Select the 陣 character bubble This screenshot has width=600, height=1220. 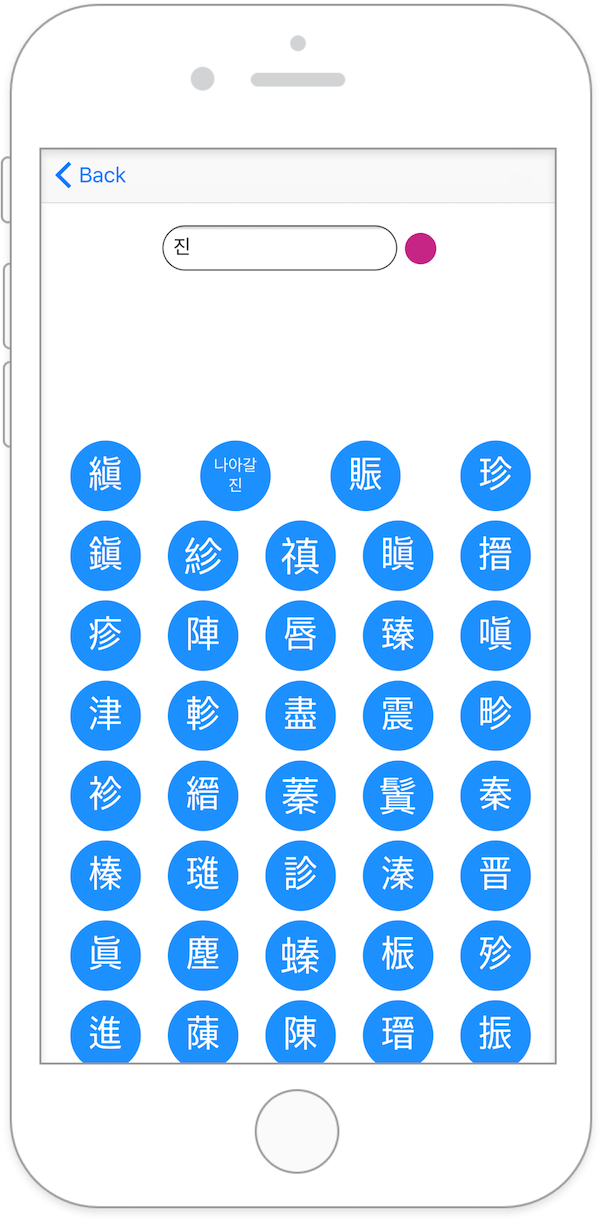pos(203,635)
